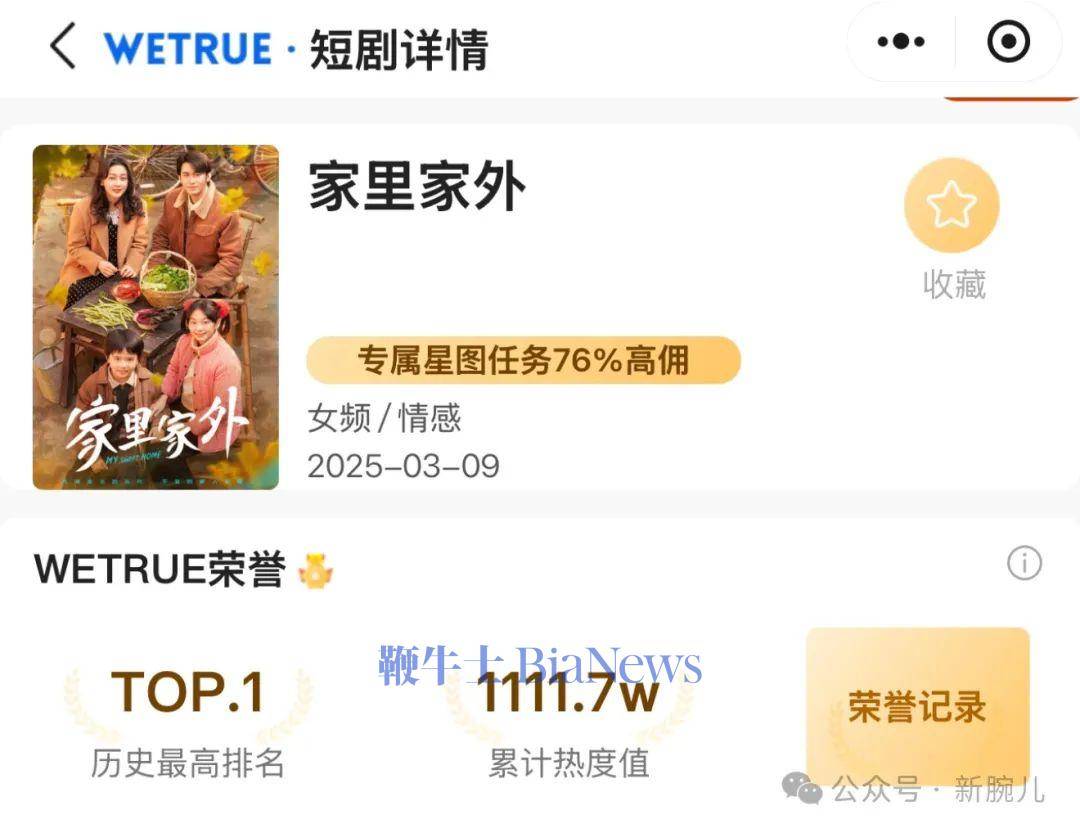Close the mini program via target icon
Viewport: 1080px width, 833px height.
(x=1007, y=42)
